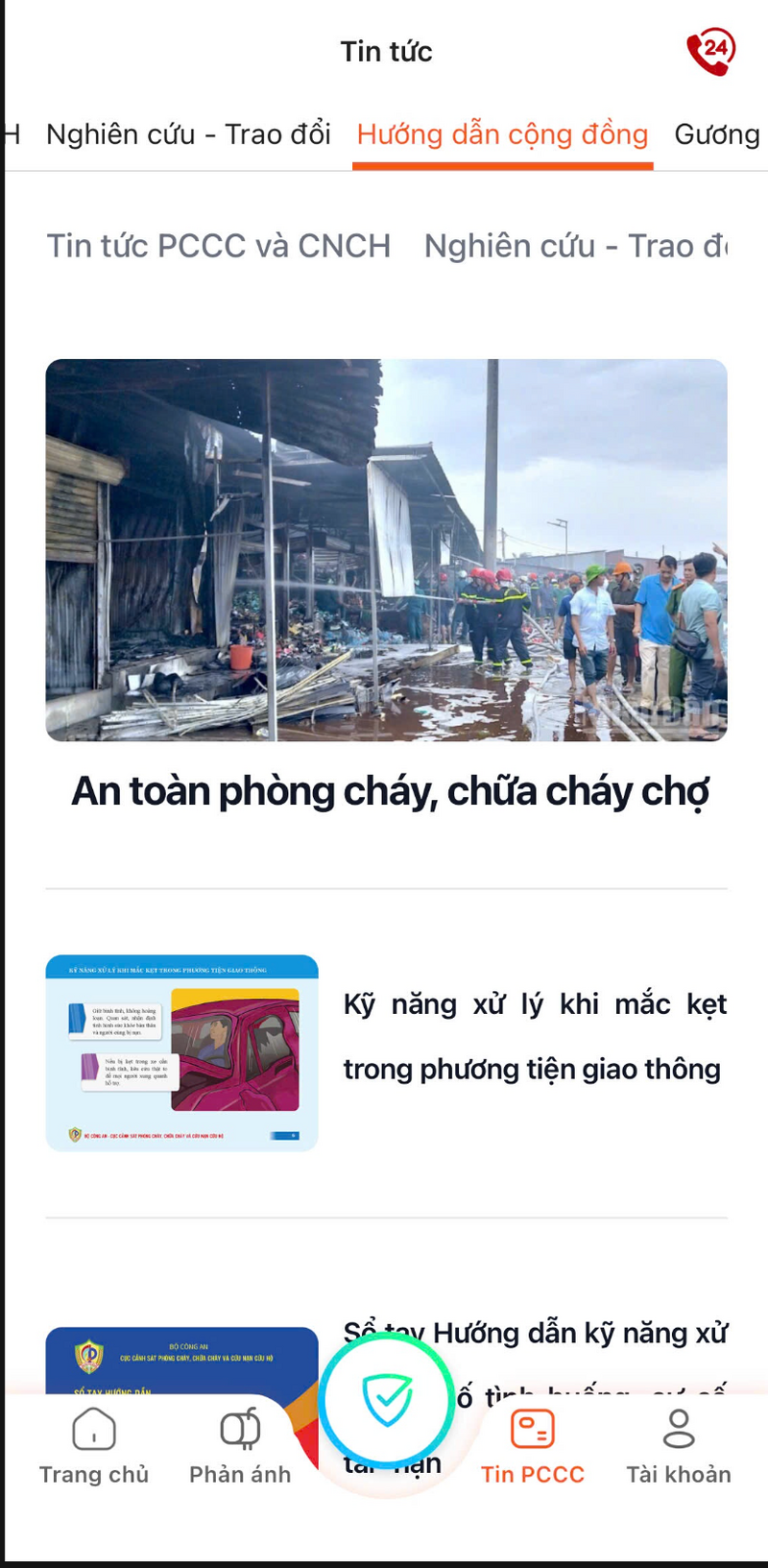Call the 24-hour hotline icon

(710, 51)
